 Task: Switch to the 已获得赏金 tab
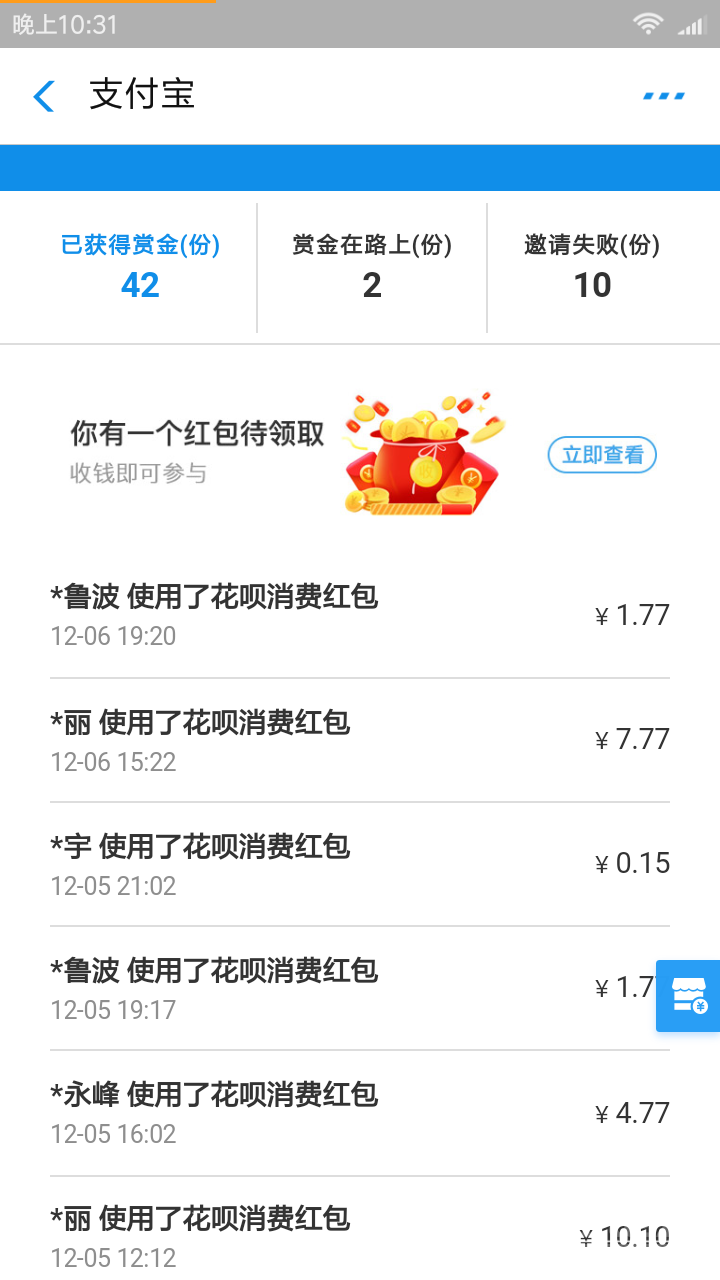pos(140,267)
